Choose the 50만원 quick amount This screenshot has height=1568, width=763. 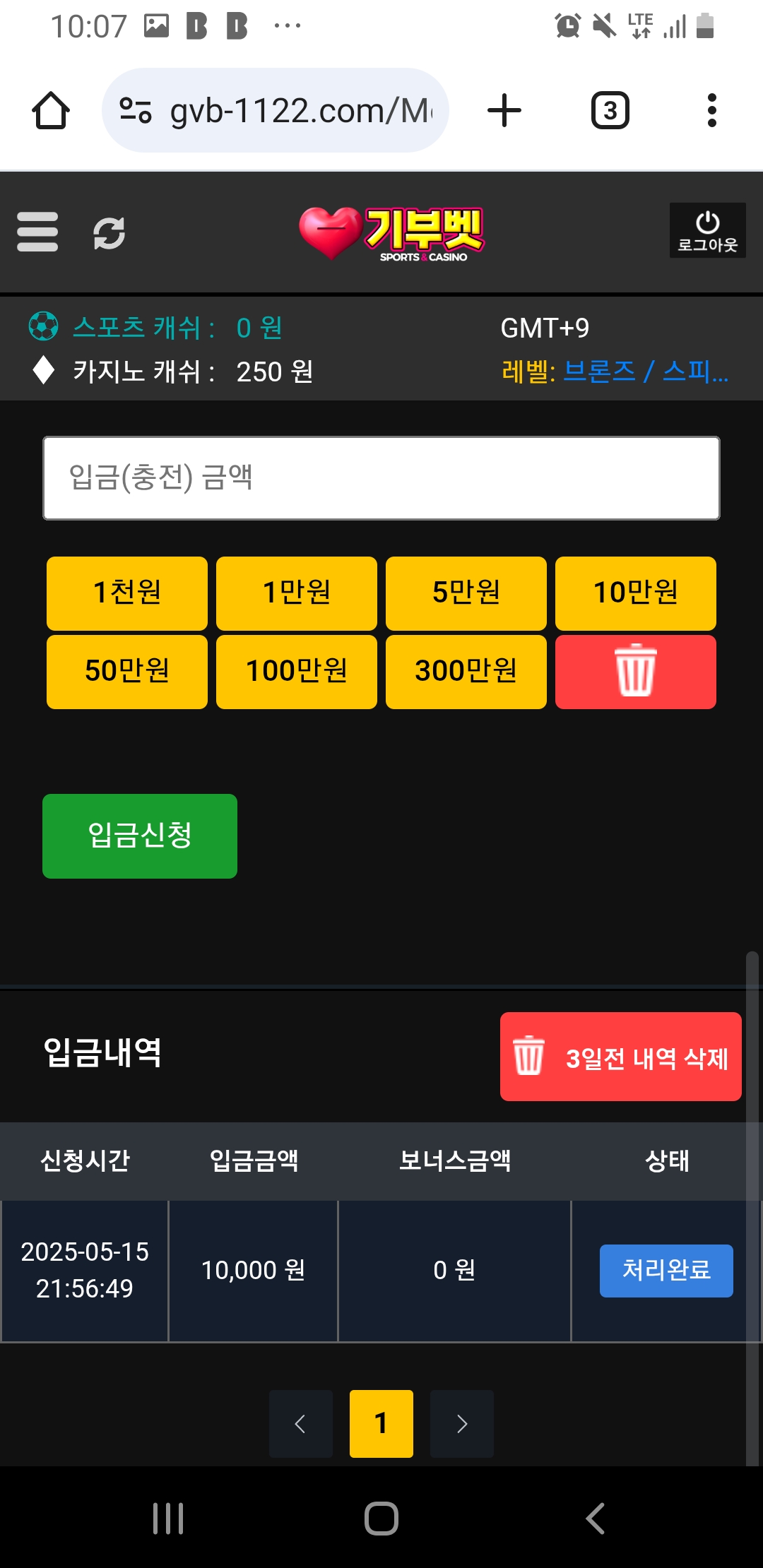127,672
